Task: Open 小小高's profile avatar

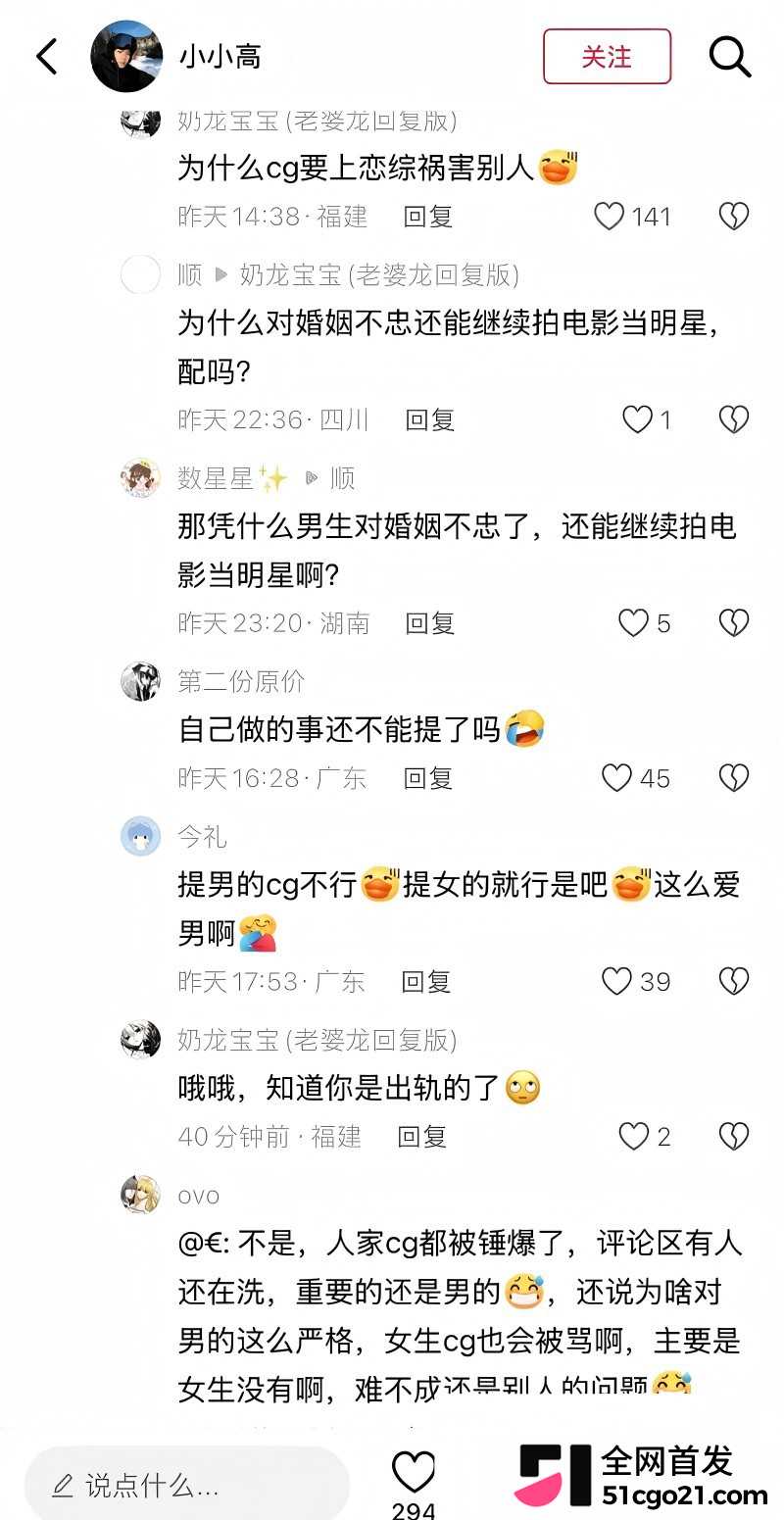Action: tap(126, 57)
